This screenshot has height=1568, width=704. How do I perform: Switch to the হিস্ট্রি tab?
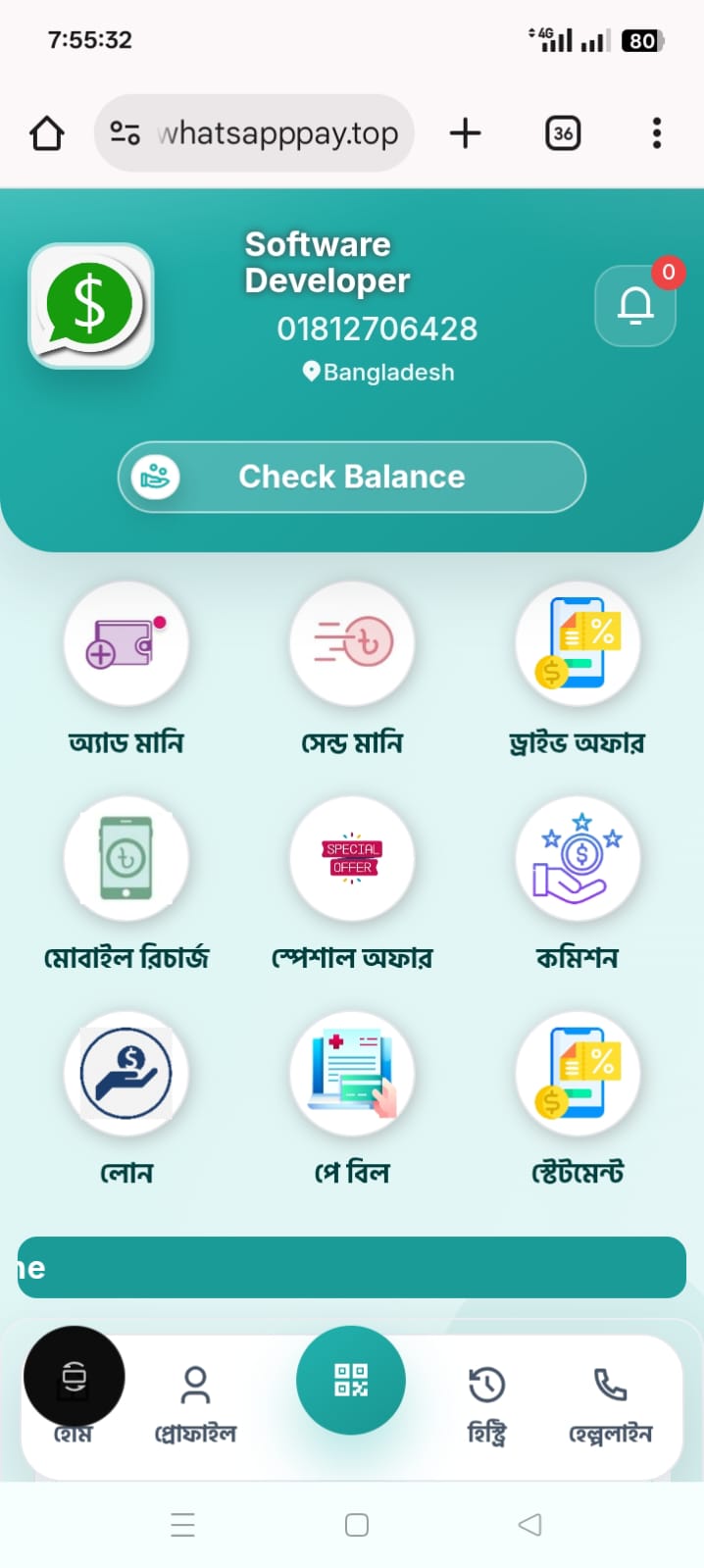486,1404
